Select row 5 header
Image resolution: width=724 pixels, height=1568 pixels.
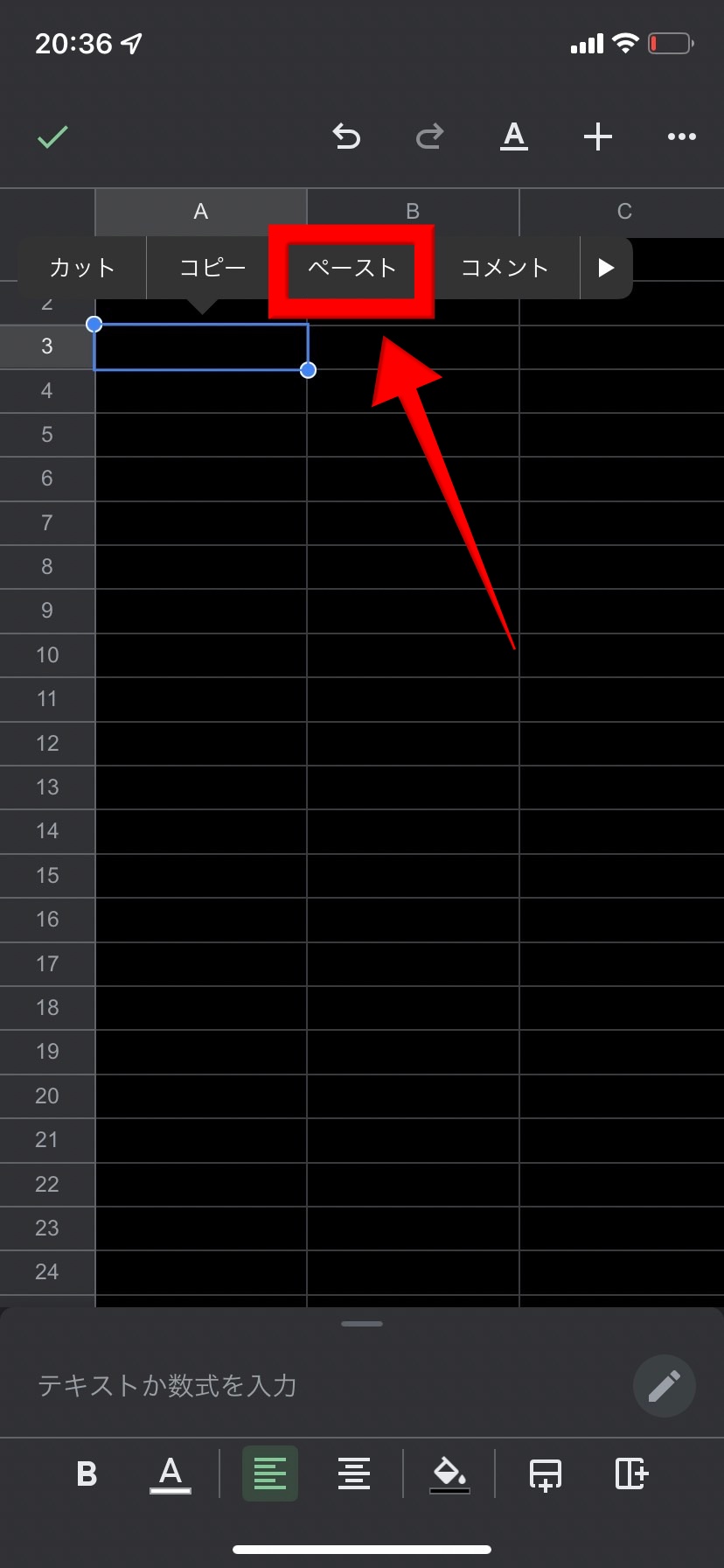pos(47,435)
